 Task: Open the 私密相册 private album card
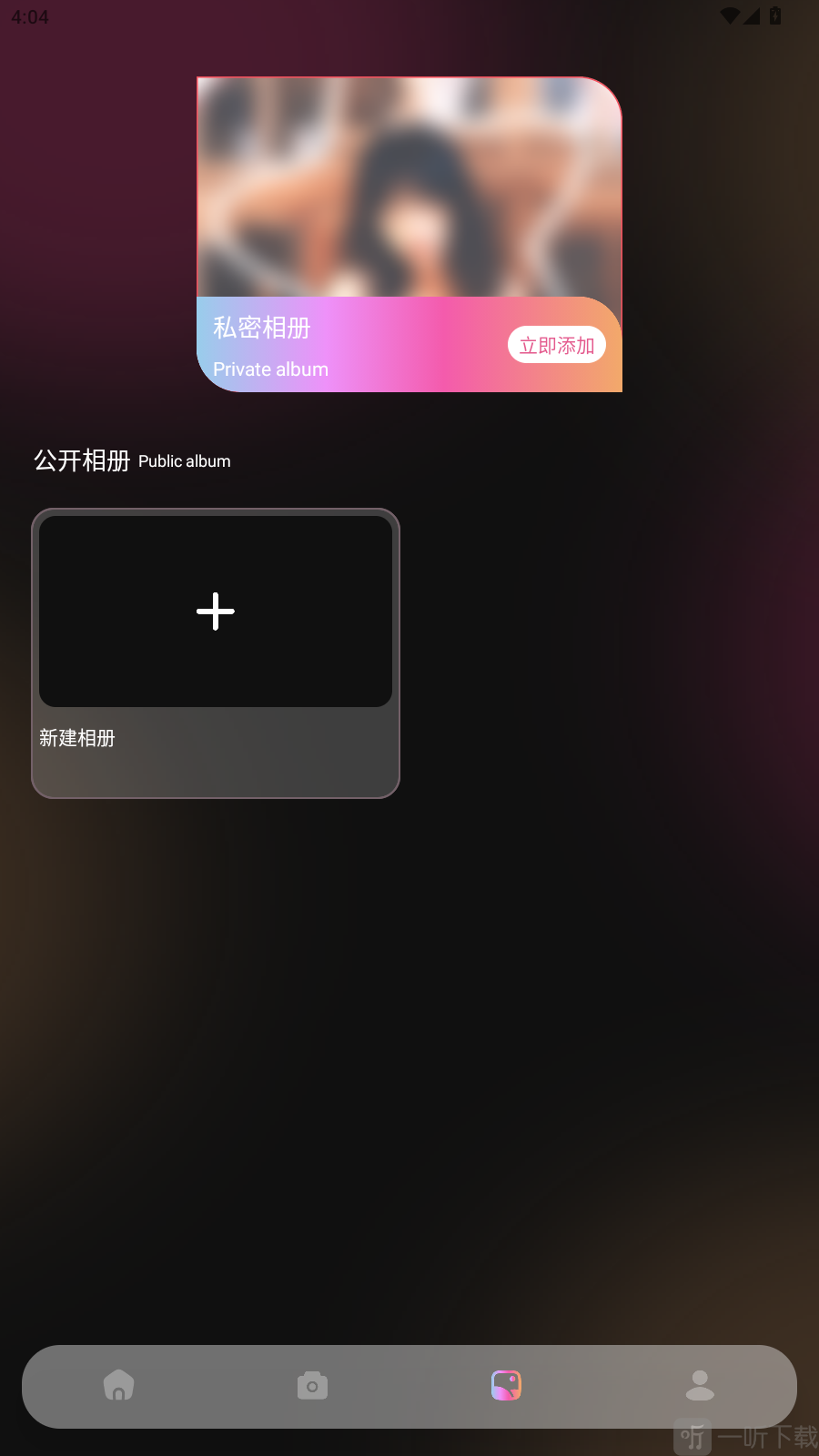[409, 209]
